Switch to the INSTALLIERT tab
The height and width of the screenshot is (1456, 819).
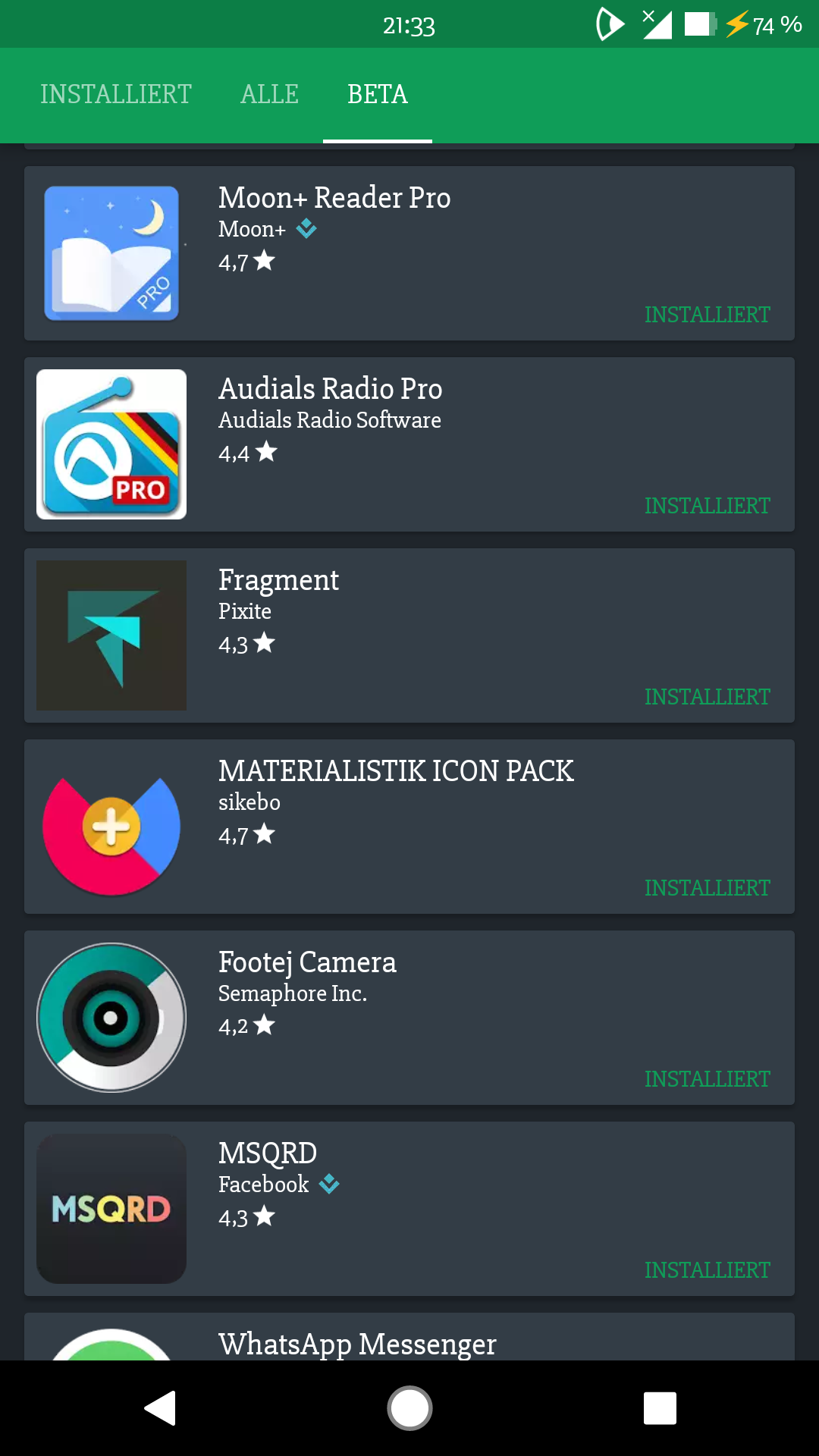click(x=116, y=94)
